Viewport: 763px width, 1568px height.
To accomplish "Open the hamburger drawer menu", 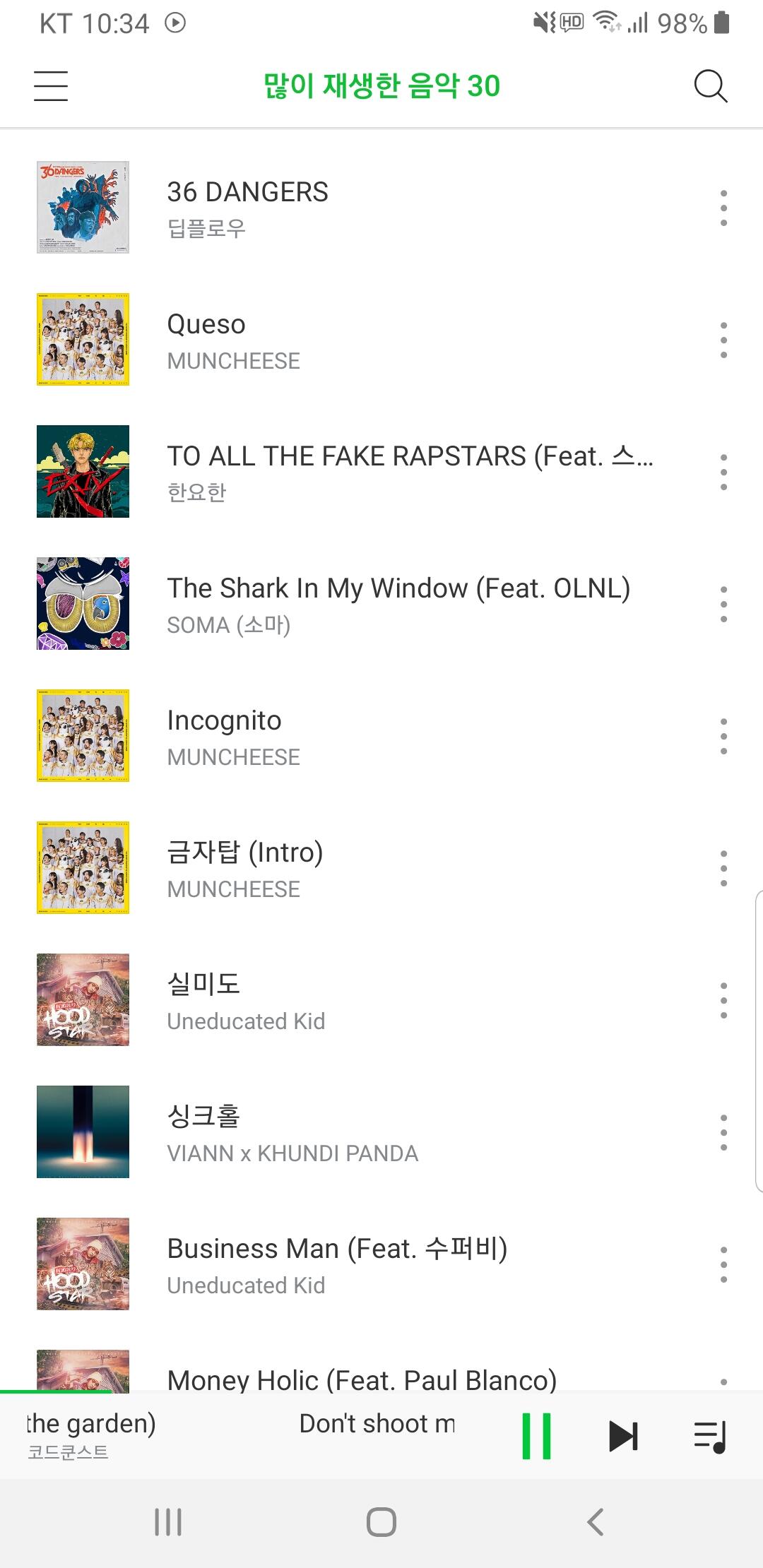I will point(51,86).
